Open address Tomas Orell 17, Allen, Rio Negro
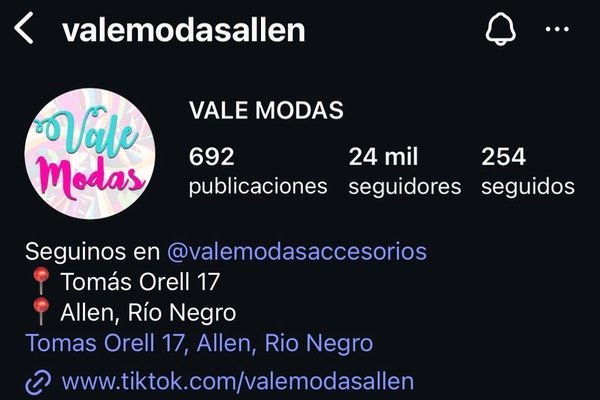 [199, 344]
